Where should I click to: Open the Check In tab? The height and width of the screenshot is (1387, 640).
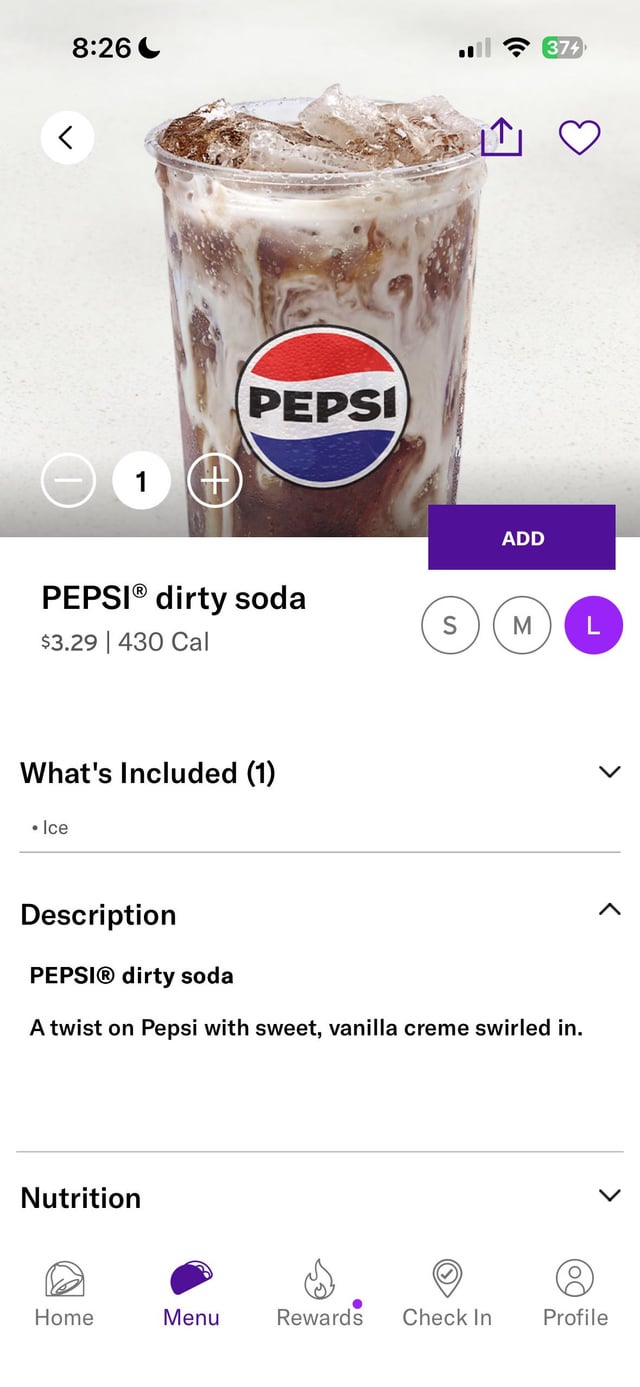click(x=447, y=1294)
